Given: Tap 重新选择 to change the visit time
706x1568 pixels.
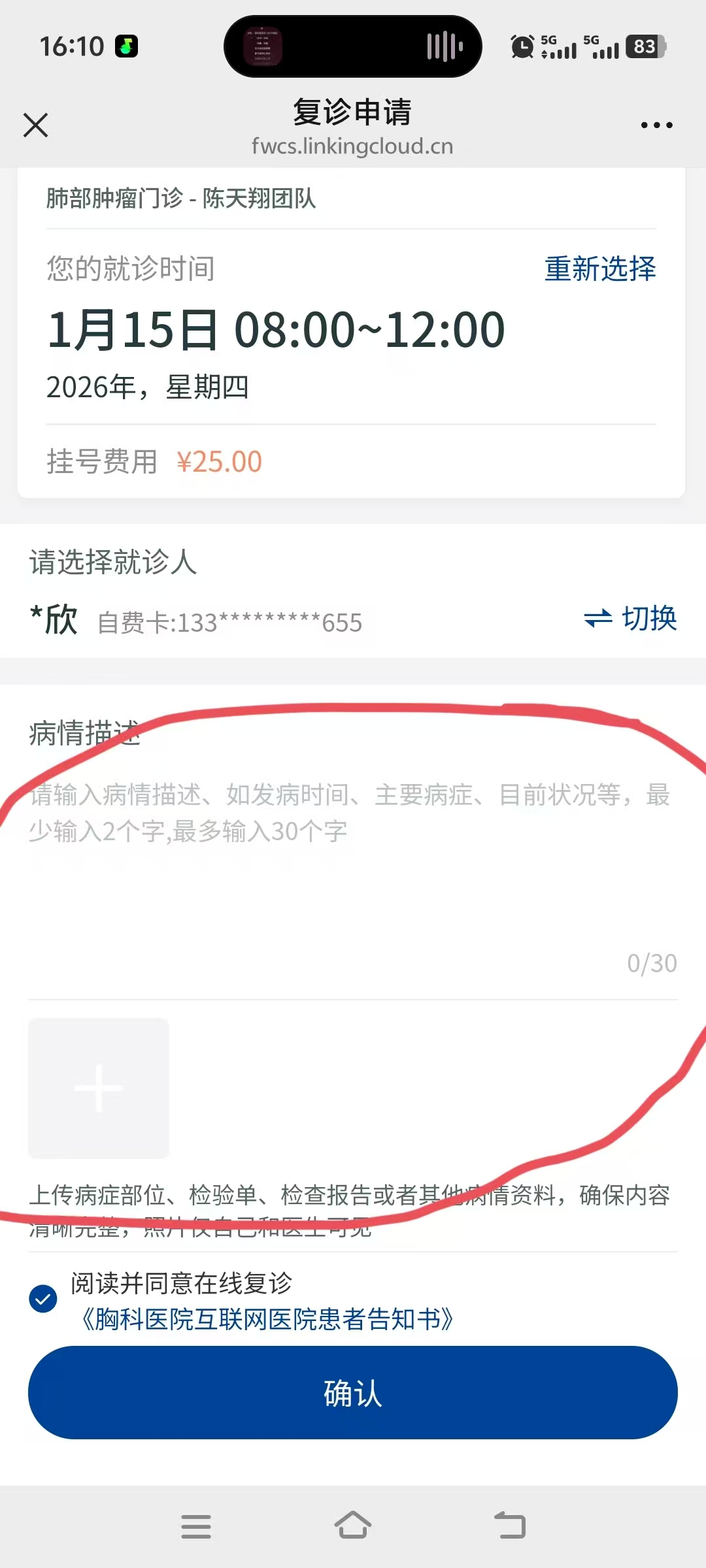Looking at the screenshot, I should pyautogui.click(x=599, y=269).
